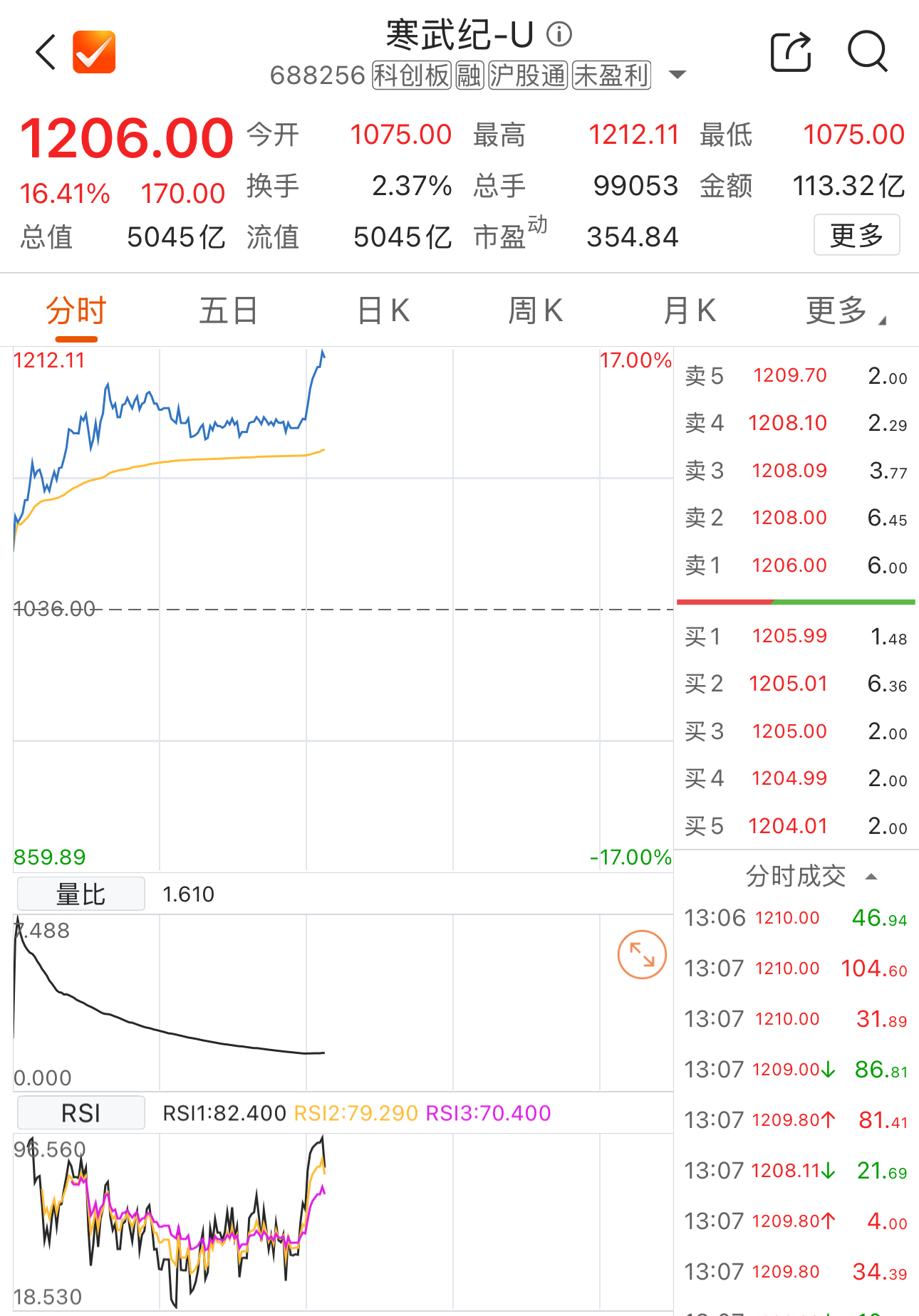Switch to the 分时 tab
The width and height of the screenshot is (919, 1316).
(76, 311)
